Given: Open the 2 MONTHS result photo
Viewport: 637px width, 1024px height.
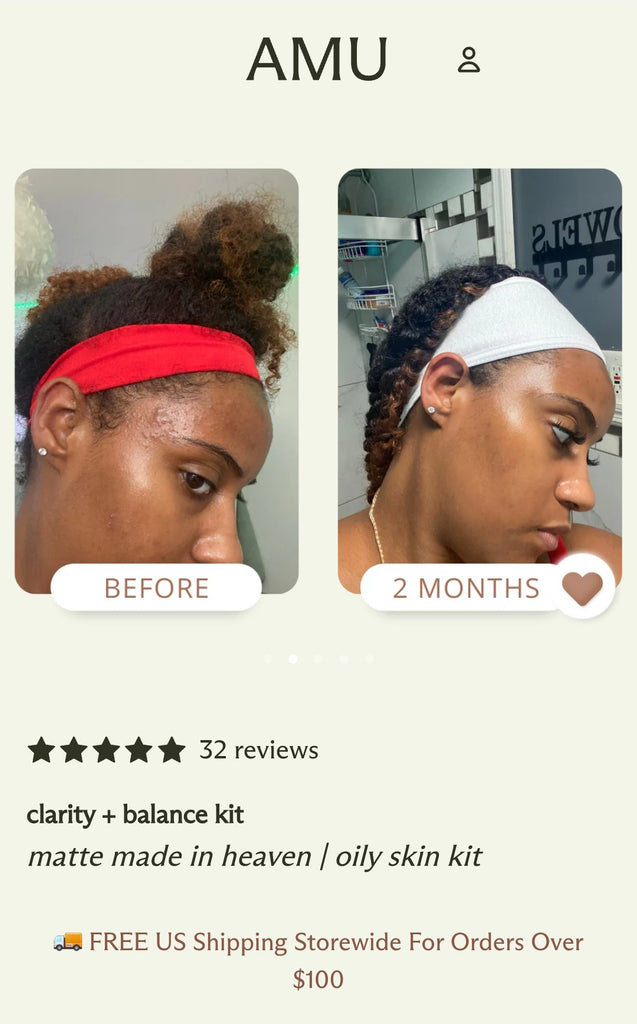Looking at the screenshot, I should [479, 380].
